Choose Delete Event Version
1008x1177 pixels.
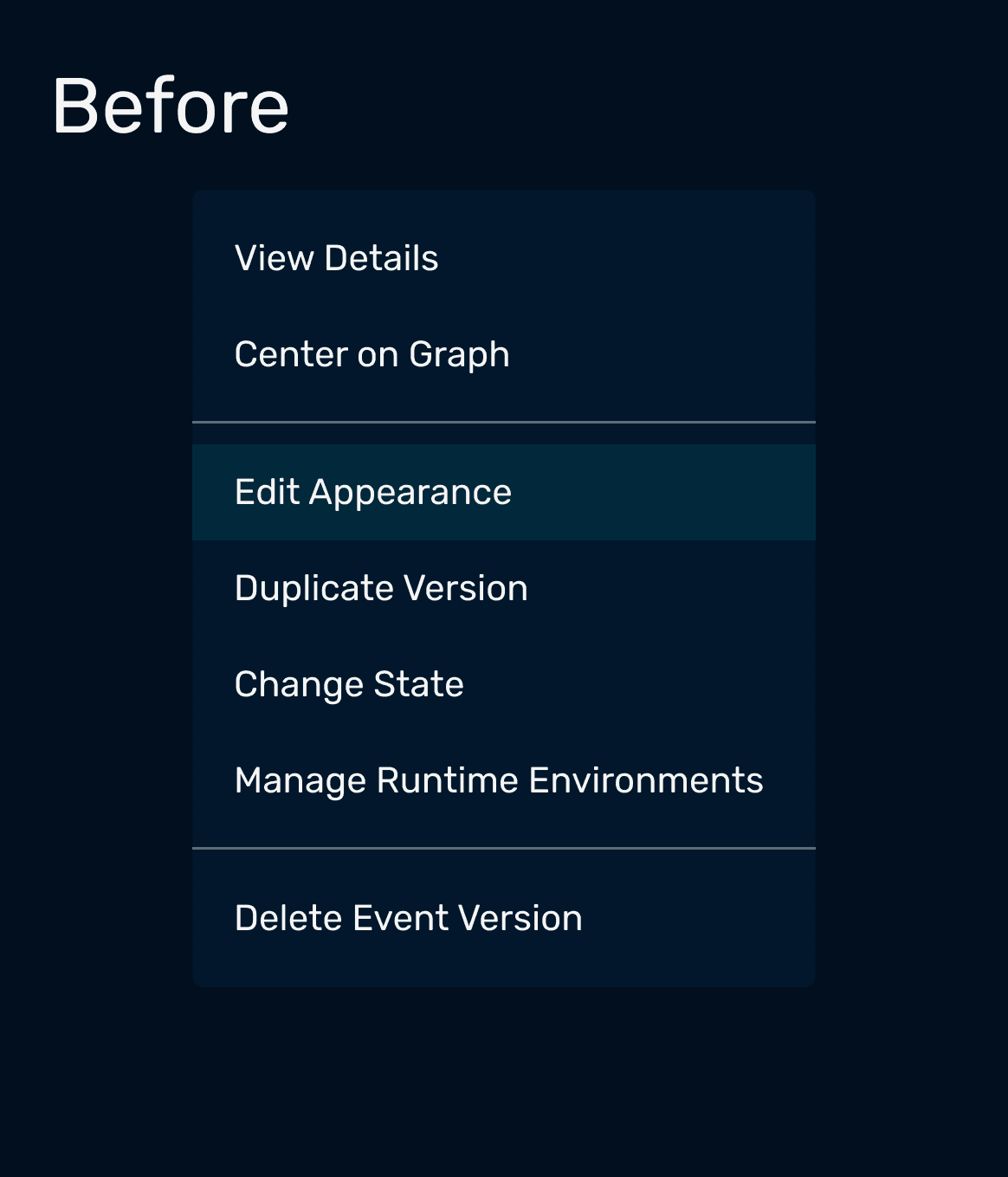click(503, 918)
